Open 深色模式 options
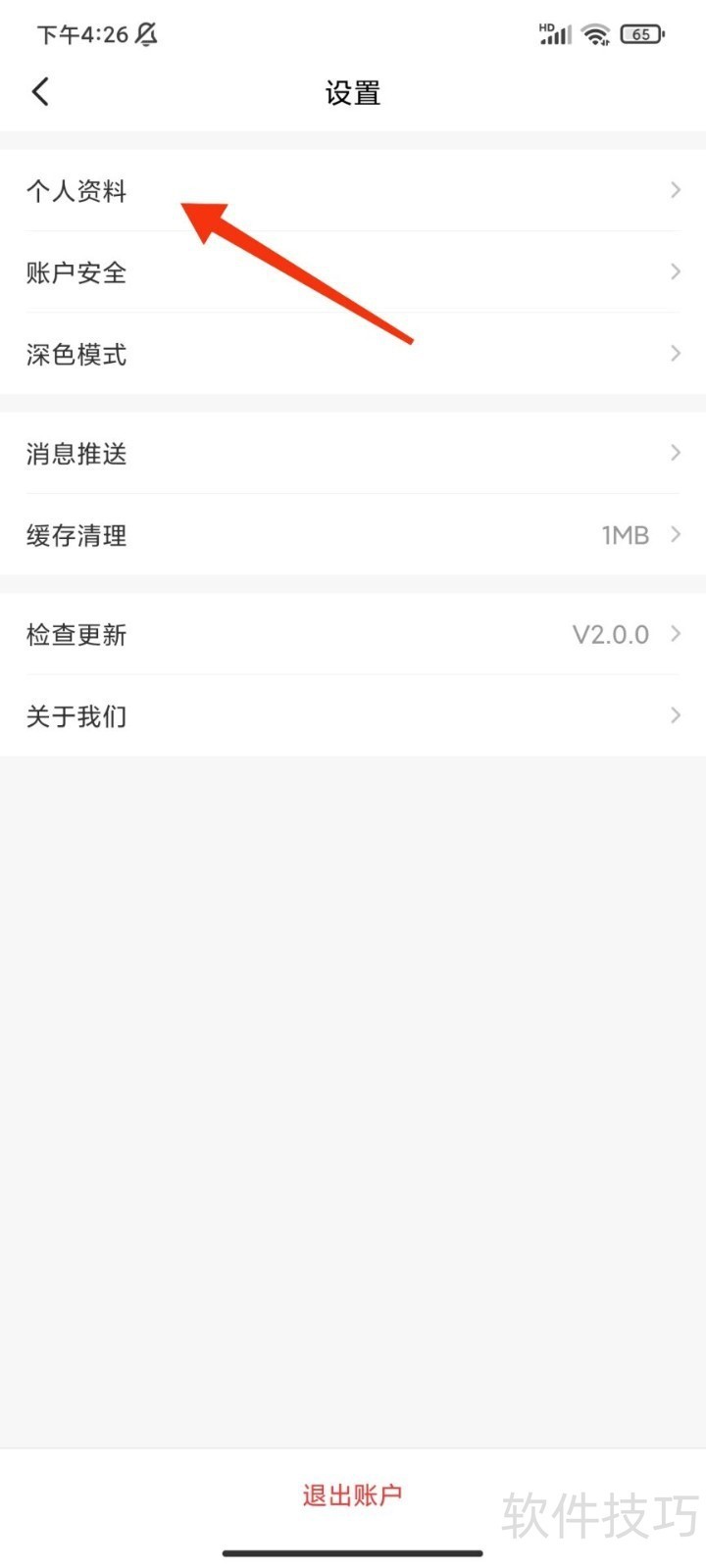This screenshot has height=1568, width=706. pos(353,354)
